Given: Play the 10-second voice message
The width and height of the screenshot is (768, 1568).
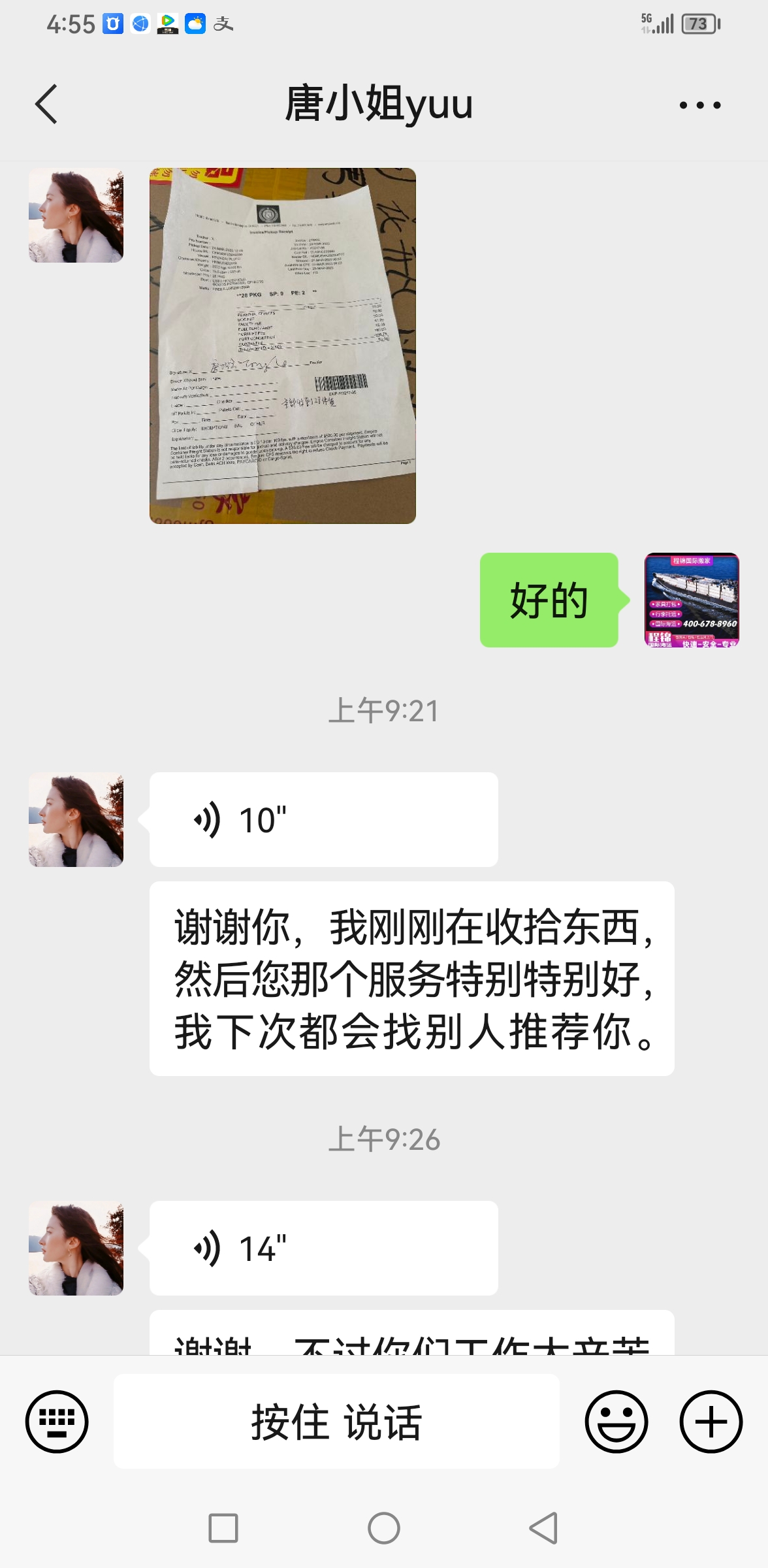Looking at the screenshot, I should point(323,820).
